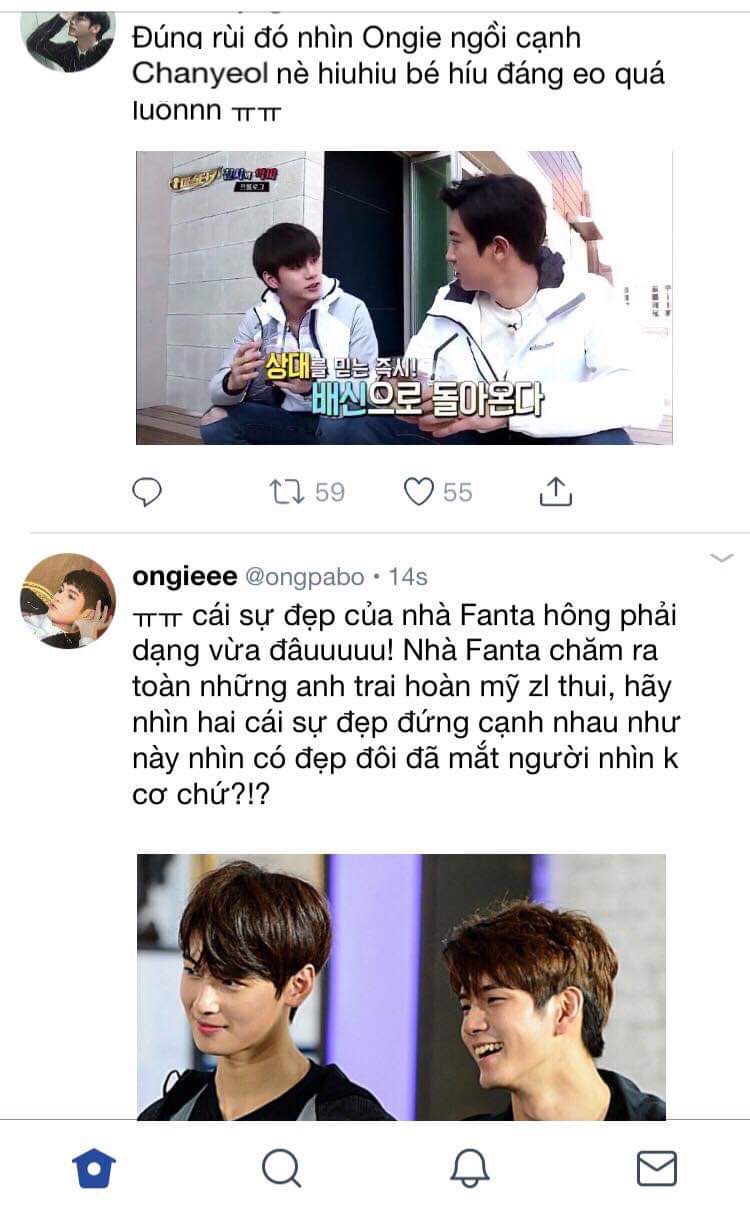Open ongieee's profile avatar
Viewport: 750px width, 1217px height.
(x=68, y=601)
